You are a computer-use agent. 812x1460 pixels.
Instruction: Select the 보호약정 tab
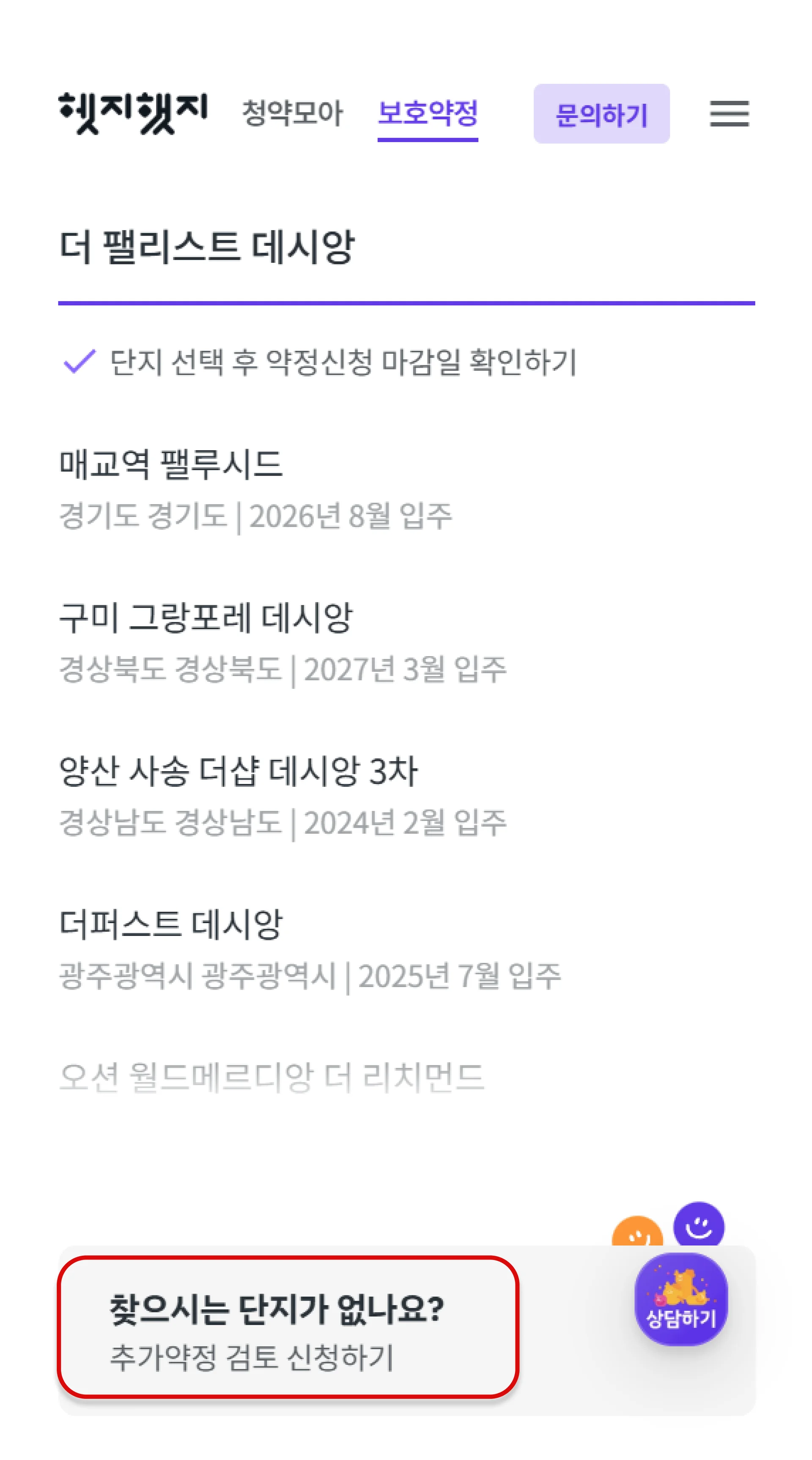point(428,113)
